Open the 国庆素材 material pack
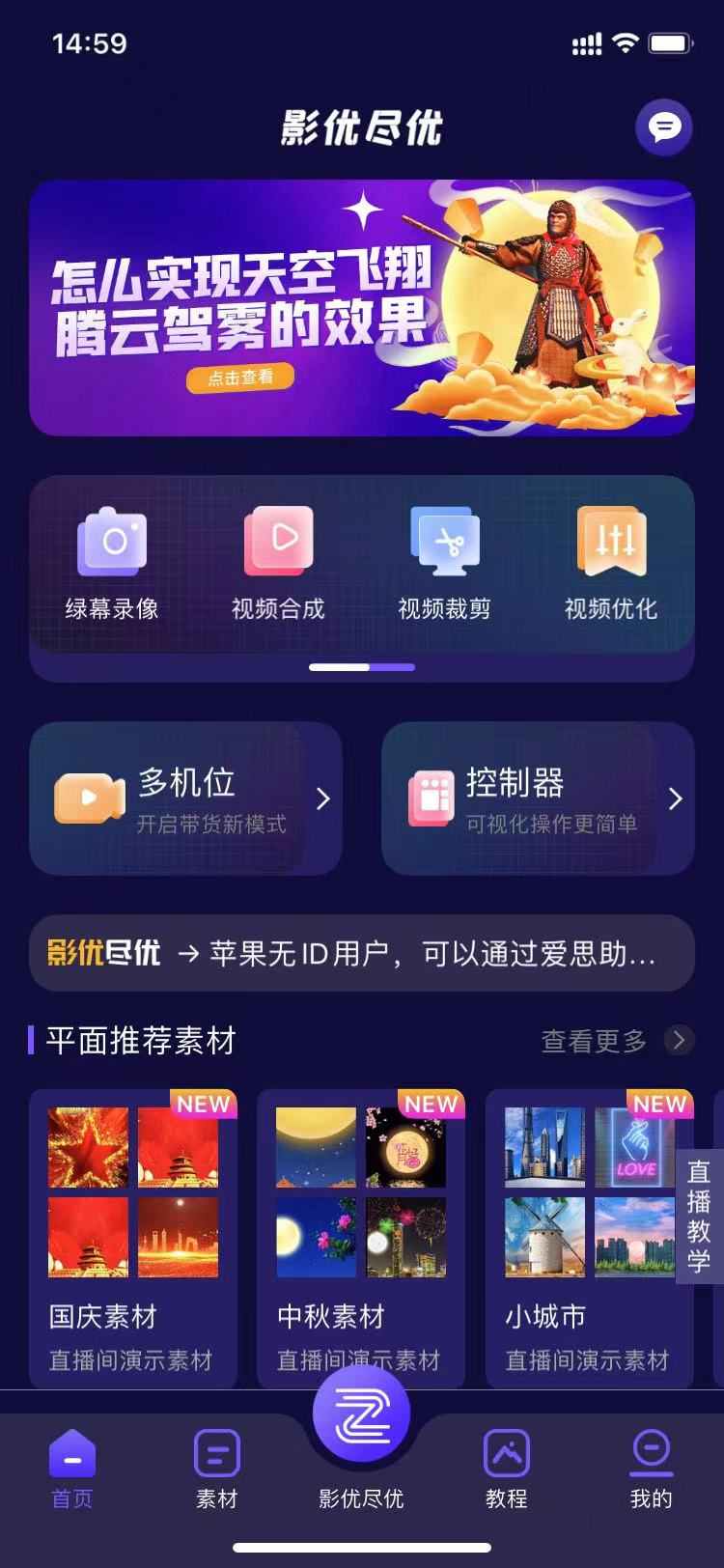 click(x=133, y=1239)
